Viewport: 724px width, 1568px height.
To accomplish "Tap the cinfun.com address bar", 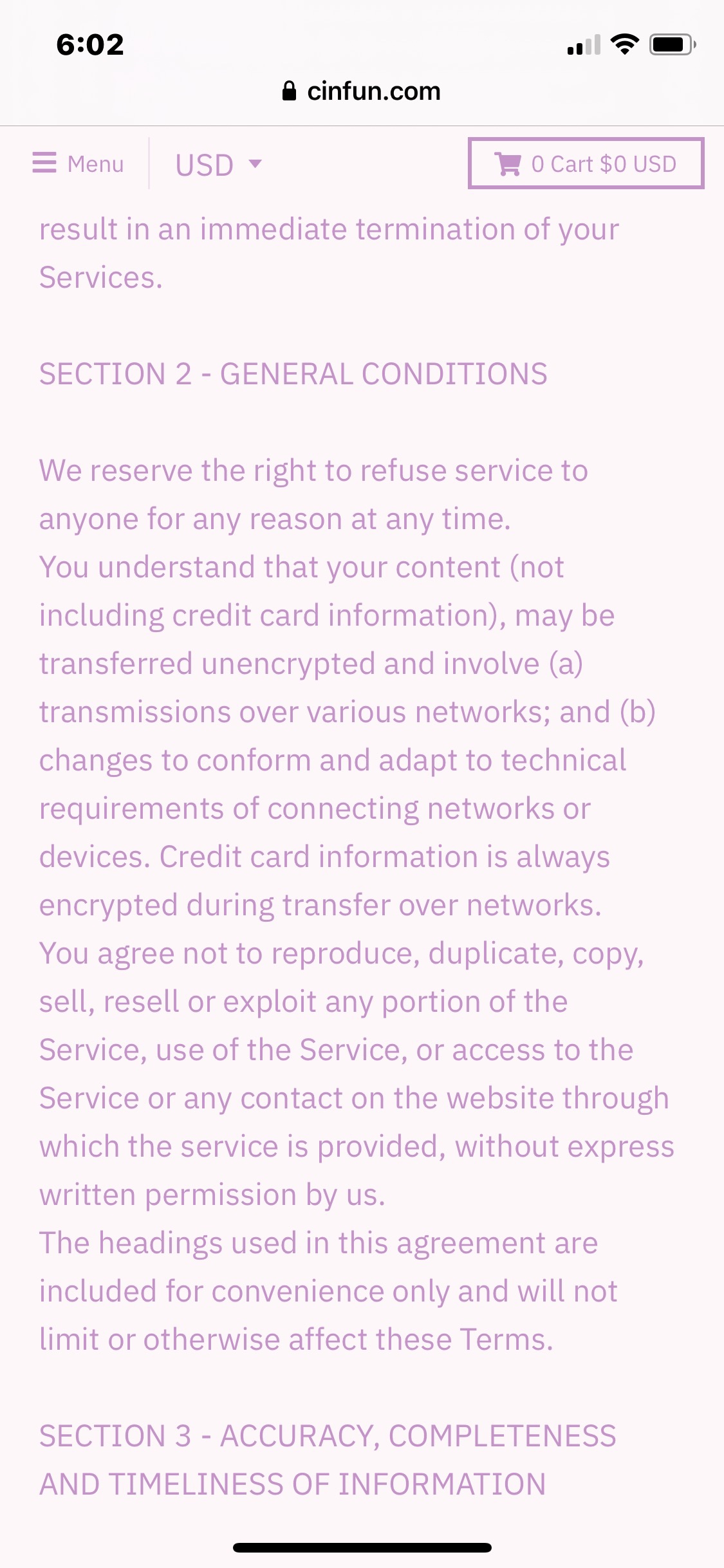I will [362, 91].
